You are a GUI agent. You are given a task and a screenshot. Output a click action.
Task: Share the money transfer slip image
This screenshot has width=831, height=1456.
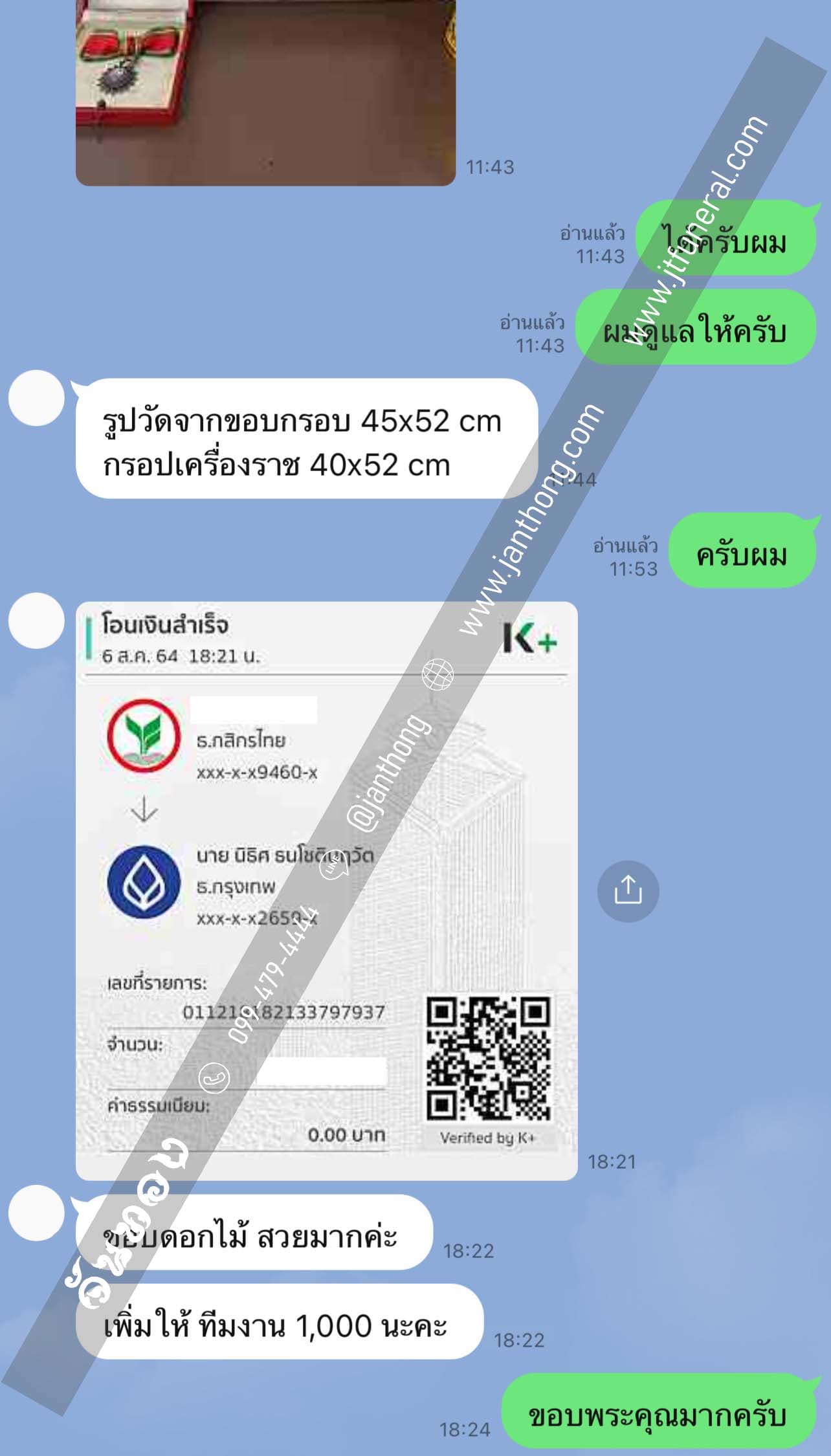point(627,891)
